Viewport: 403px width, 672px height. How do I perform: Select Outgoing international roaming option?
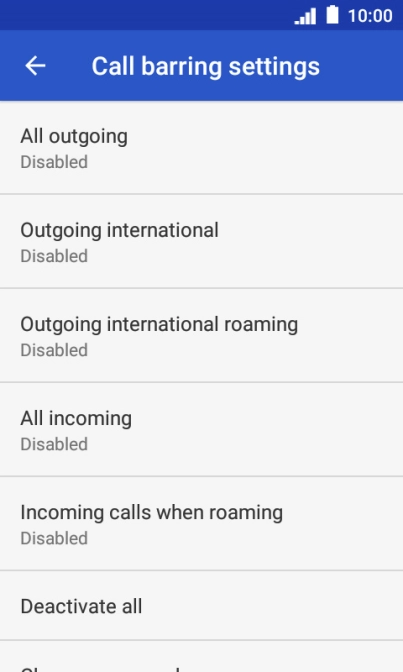[202, 336]
